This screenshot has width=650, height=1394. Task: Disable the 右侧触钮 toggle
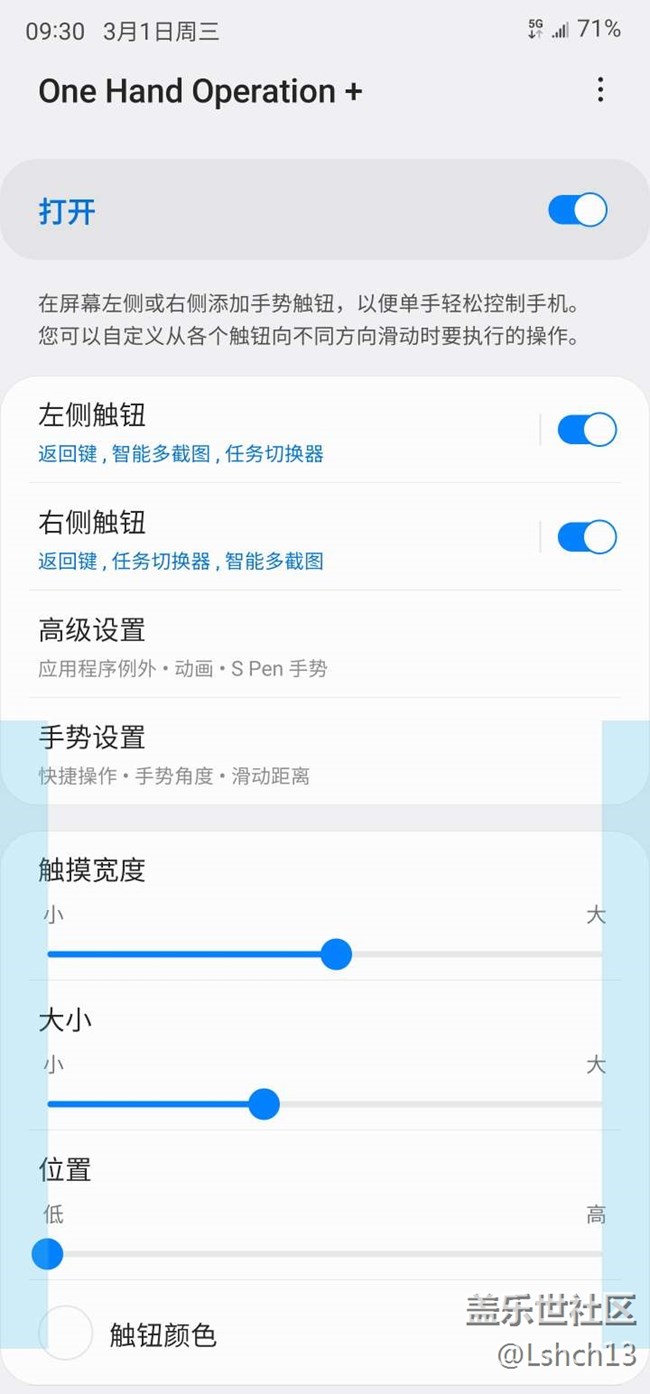(x=587, y=537)
